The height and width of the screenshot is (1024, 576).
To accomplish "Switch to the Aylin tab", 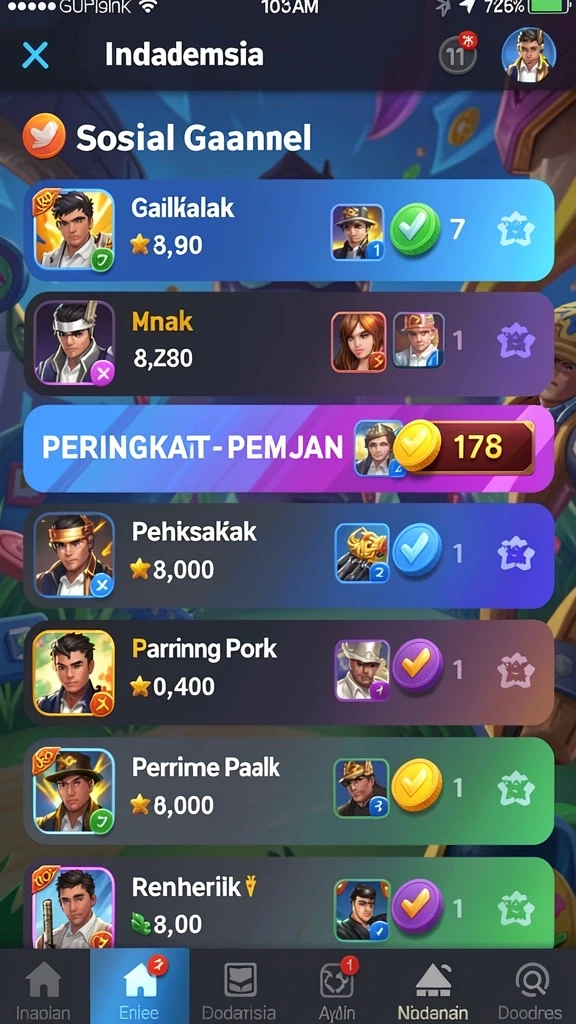I will click(337, 987).
